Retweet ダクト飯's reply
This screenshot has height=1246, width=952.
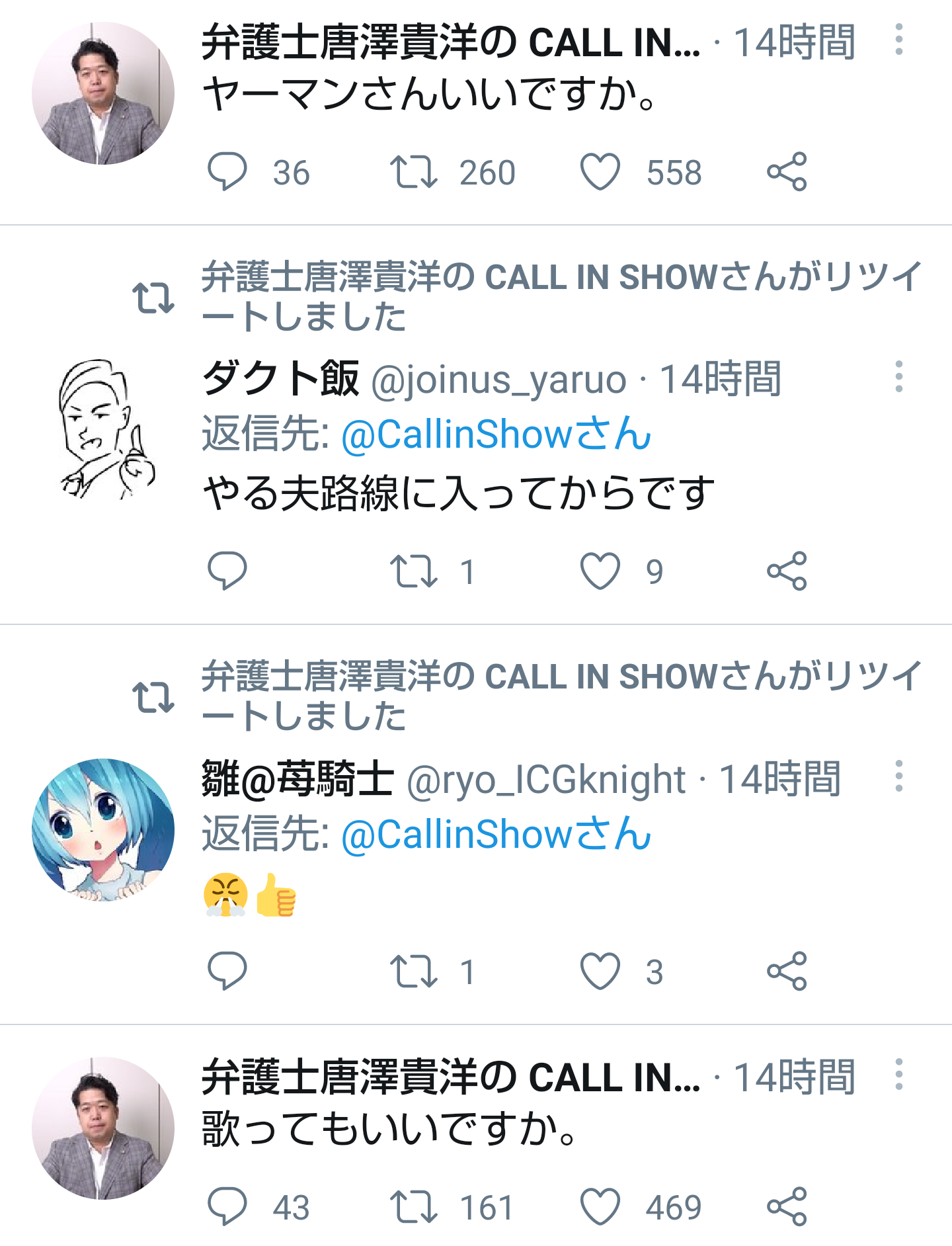[413, 571]
